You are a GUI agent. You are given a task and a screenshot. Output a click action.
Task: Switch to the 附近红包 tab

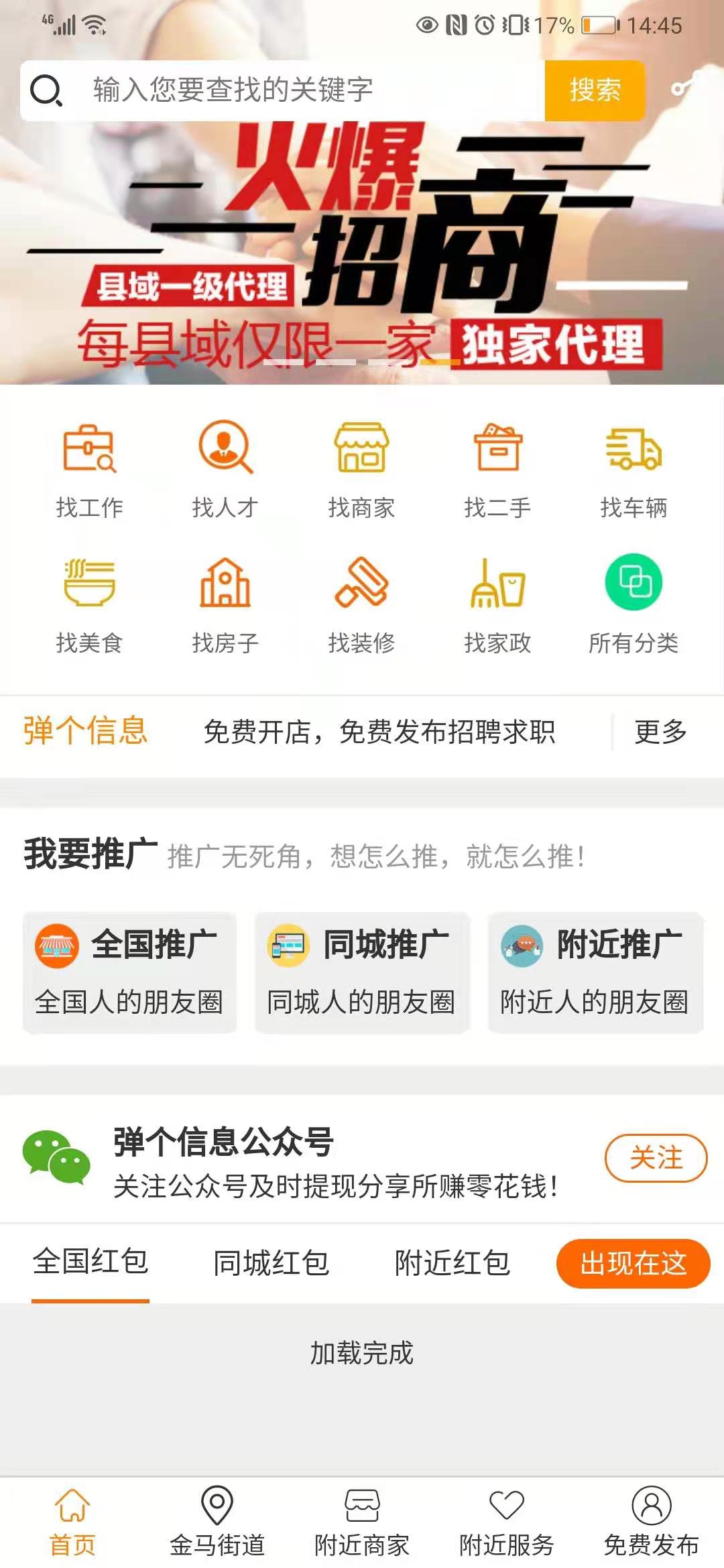[452, 1263]
